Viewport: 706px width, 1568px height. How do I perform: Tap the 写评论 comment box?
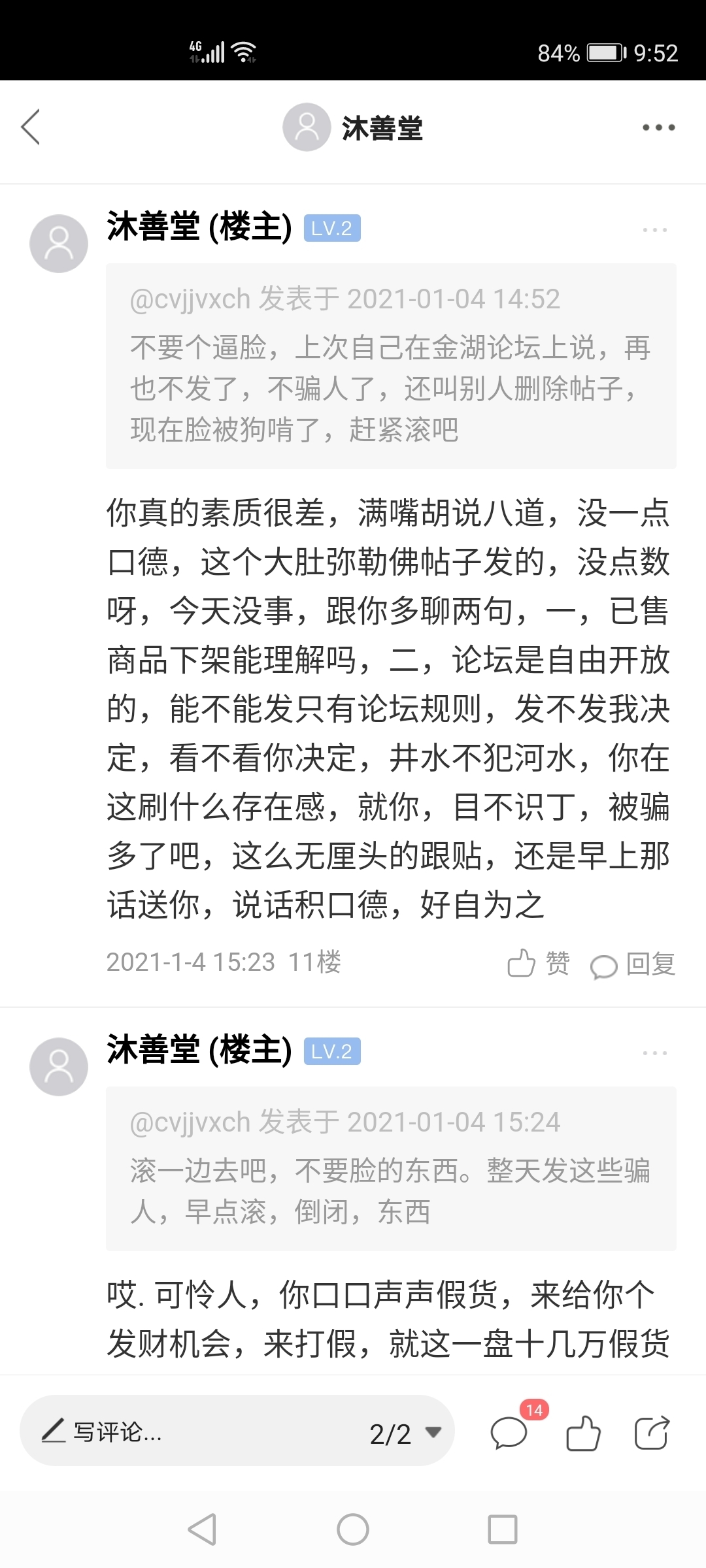click(196, 1432)
